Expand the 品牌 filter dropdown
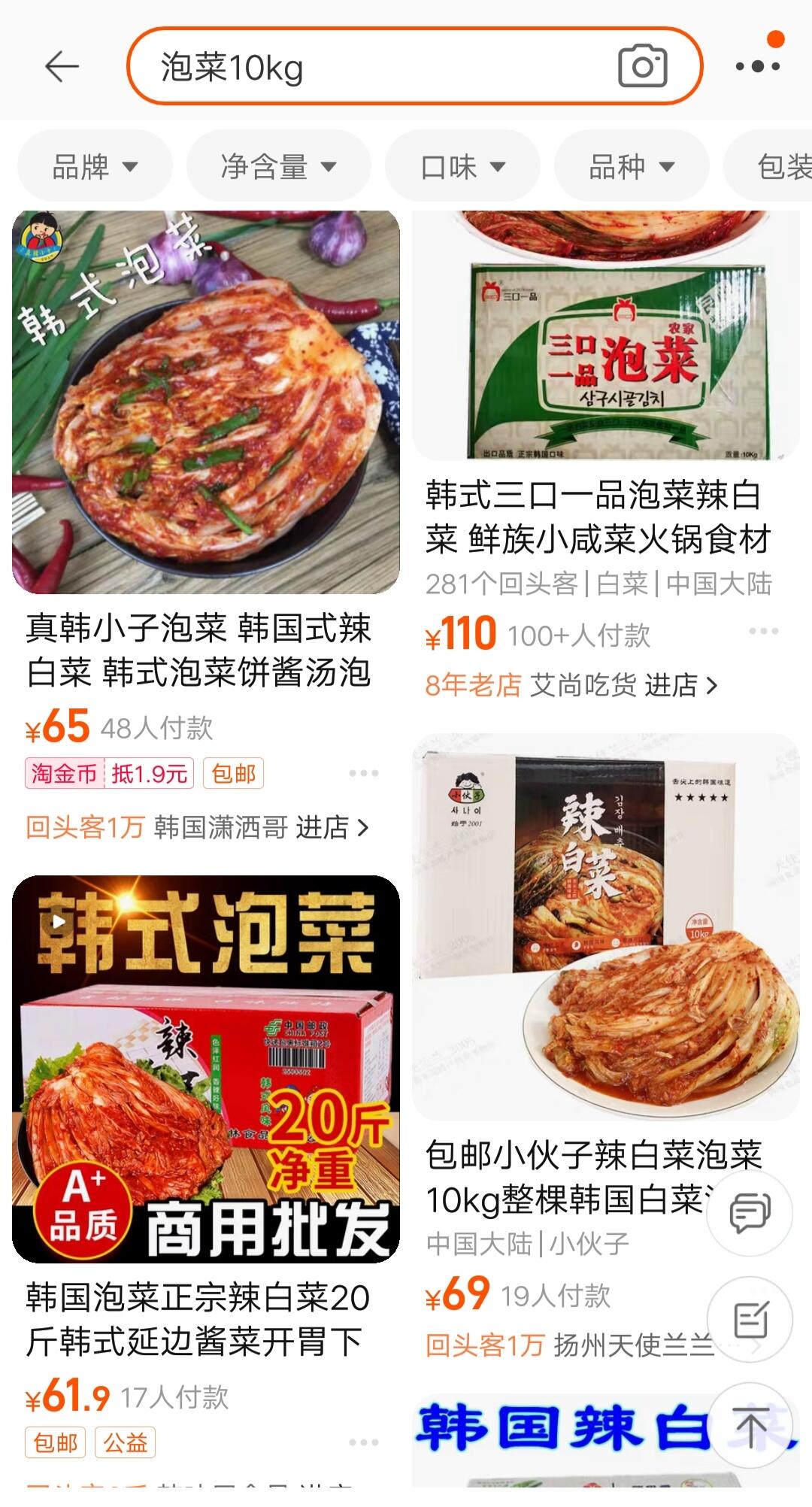This screenshot has height=1507, width=812. click(x=95, y=166)
